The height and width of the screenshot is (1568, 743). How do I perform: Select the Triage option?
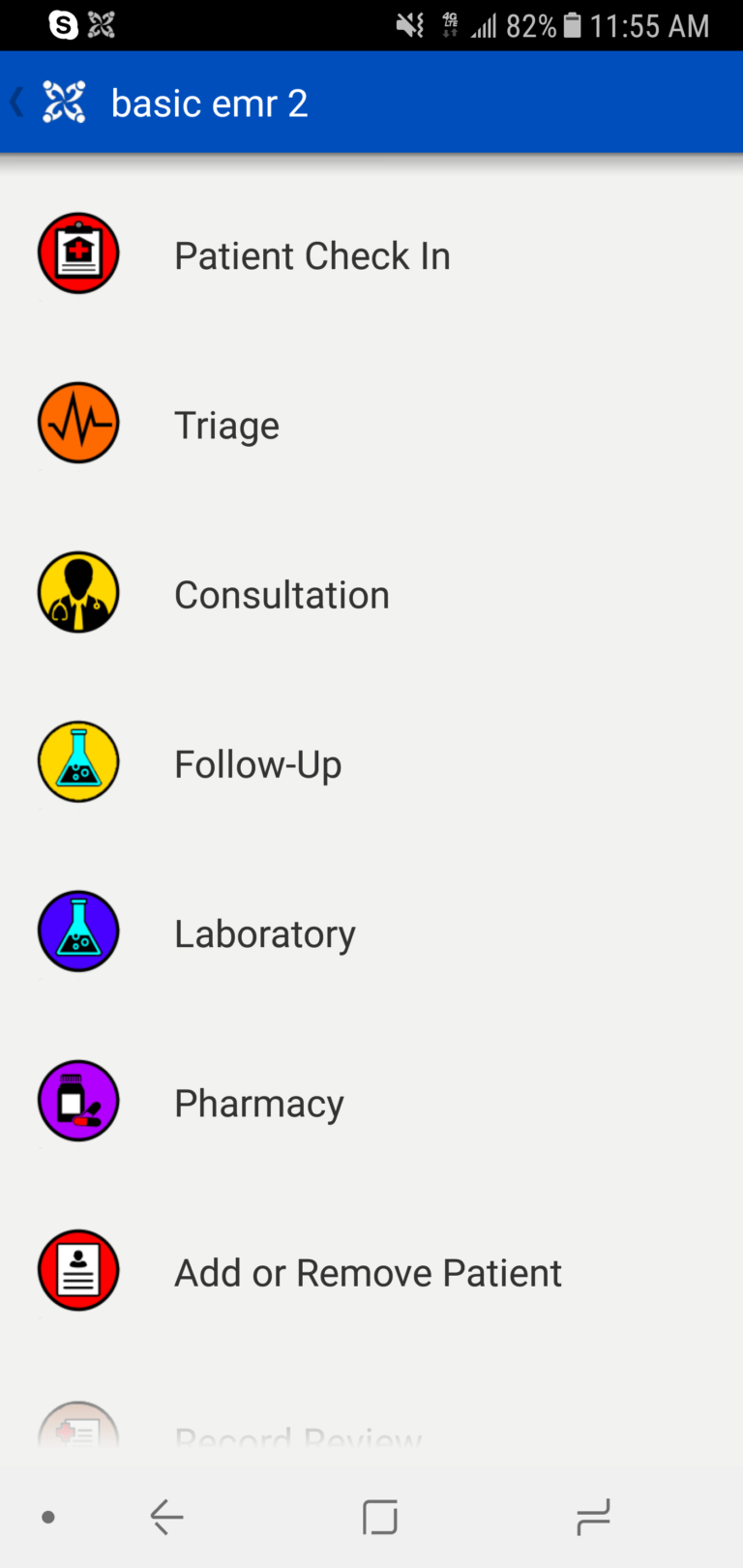pyautogui.click(x=371, y=424)
